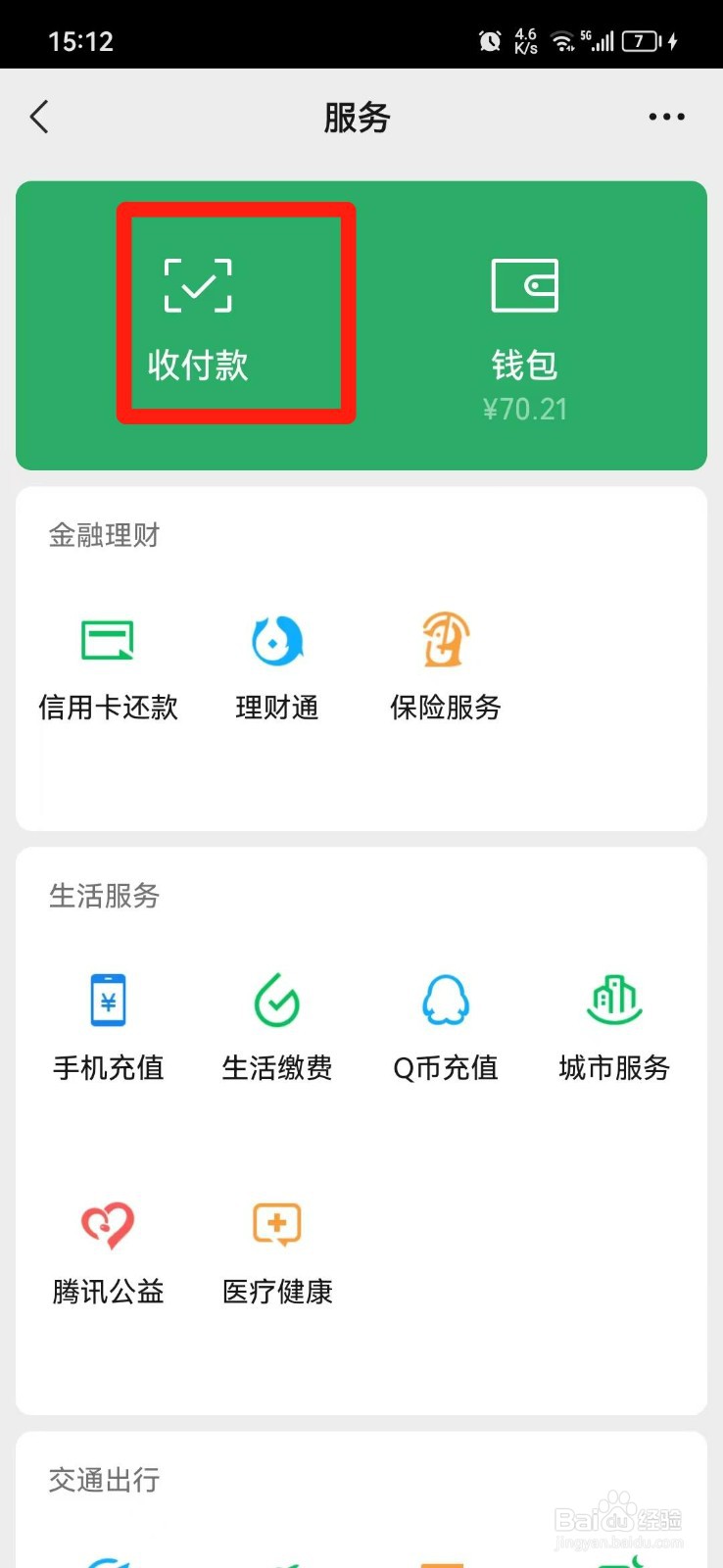Screen dimensions: 723x1568
Task: Open 理财通 wealth service
Action: coord(277,667)
